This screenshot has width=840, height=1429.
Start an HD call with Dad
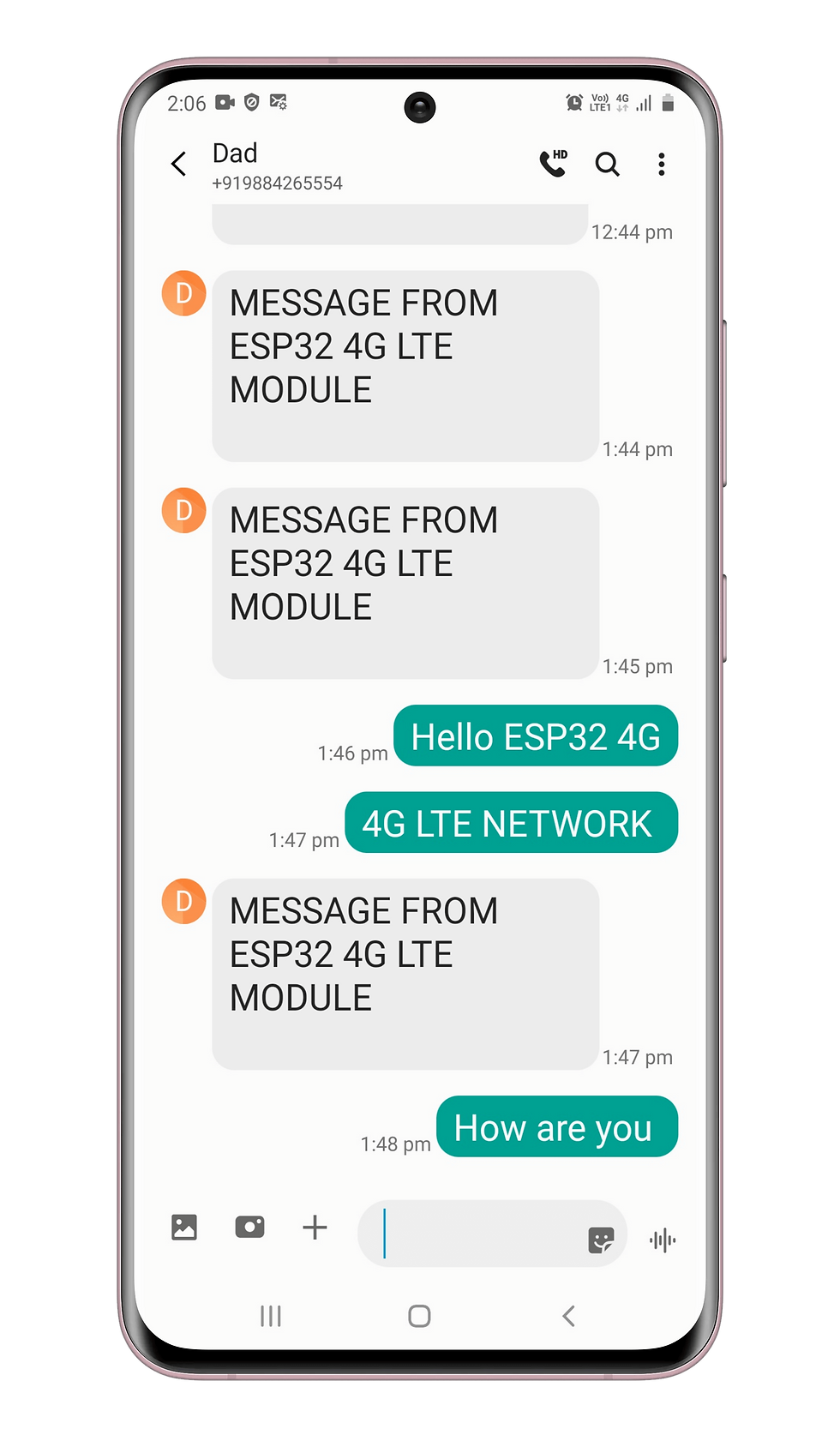(x=554, y=163)
